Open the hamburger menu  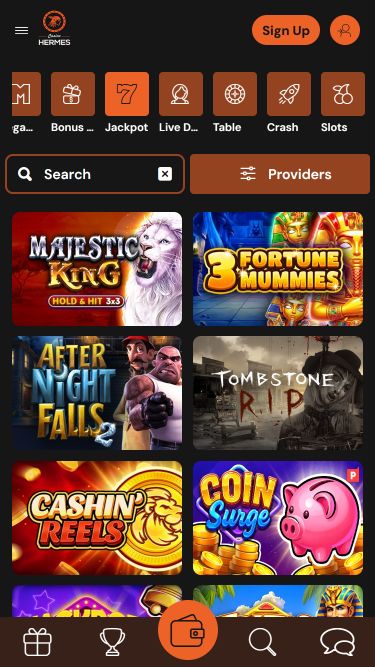pyautogui.click(x=21, y=30)
